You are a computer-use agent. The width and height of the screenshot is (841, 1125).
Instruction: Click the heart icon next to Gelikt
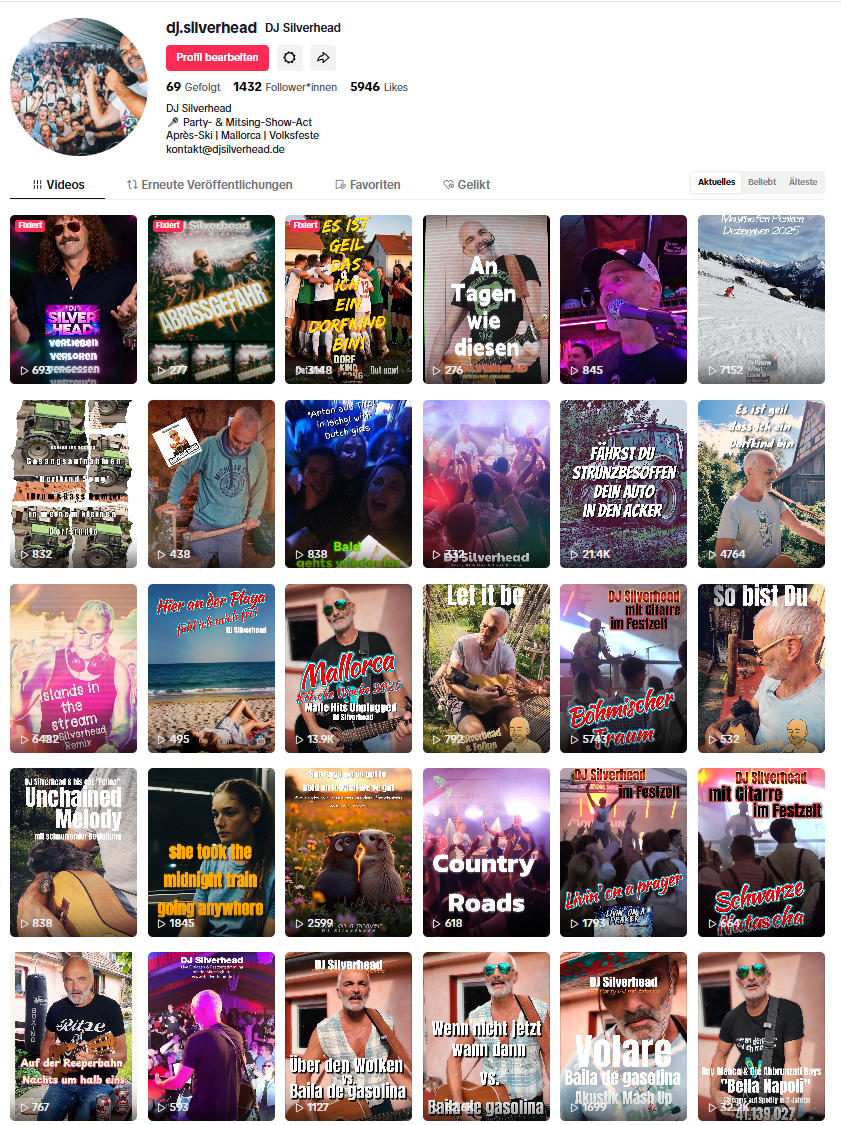(448, 184)
